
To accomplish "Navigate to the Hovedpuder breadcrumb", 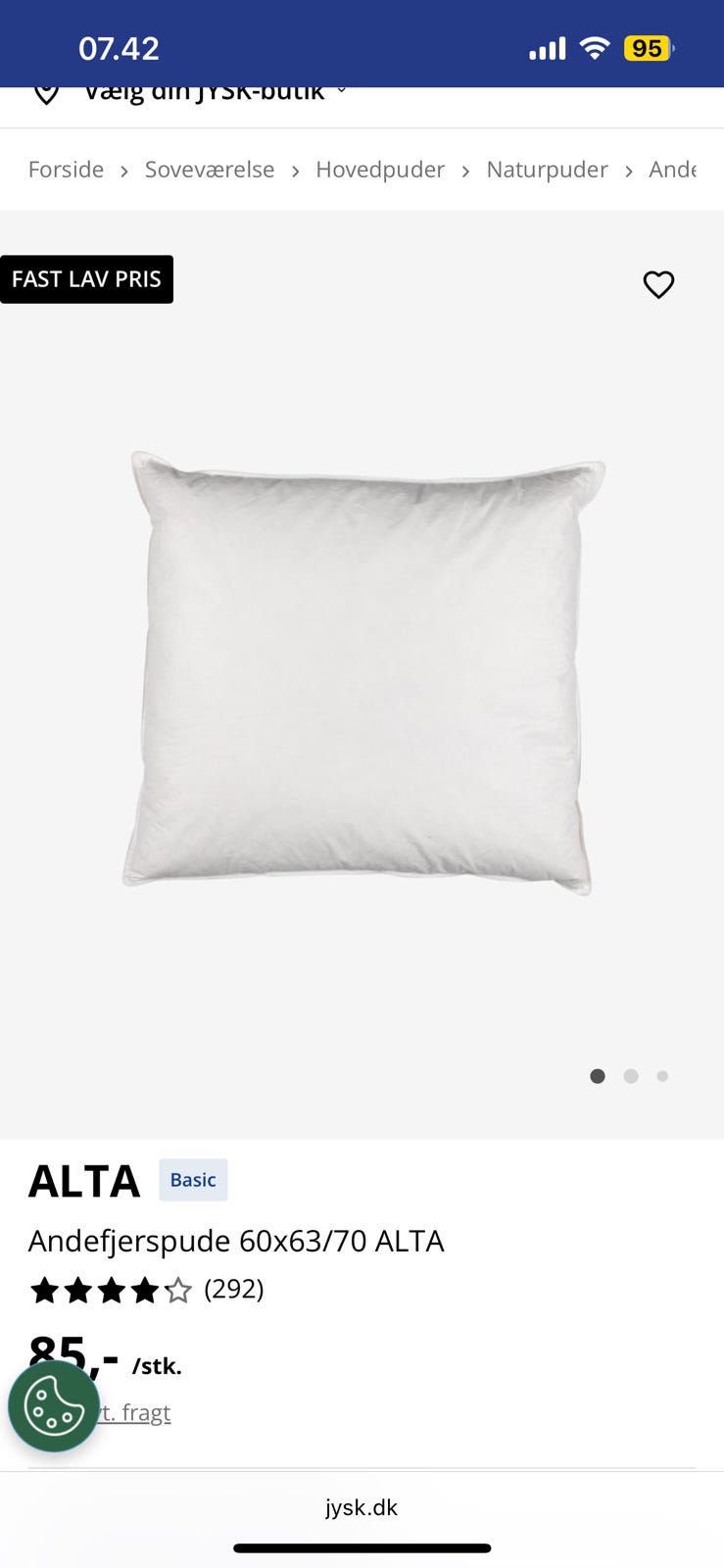I will (x=380, y=170).
